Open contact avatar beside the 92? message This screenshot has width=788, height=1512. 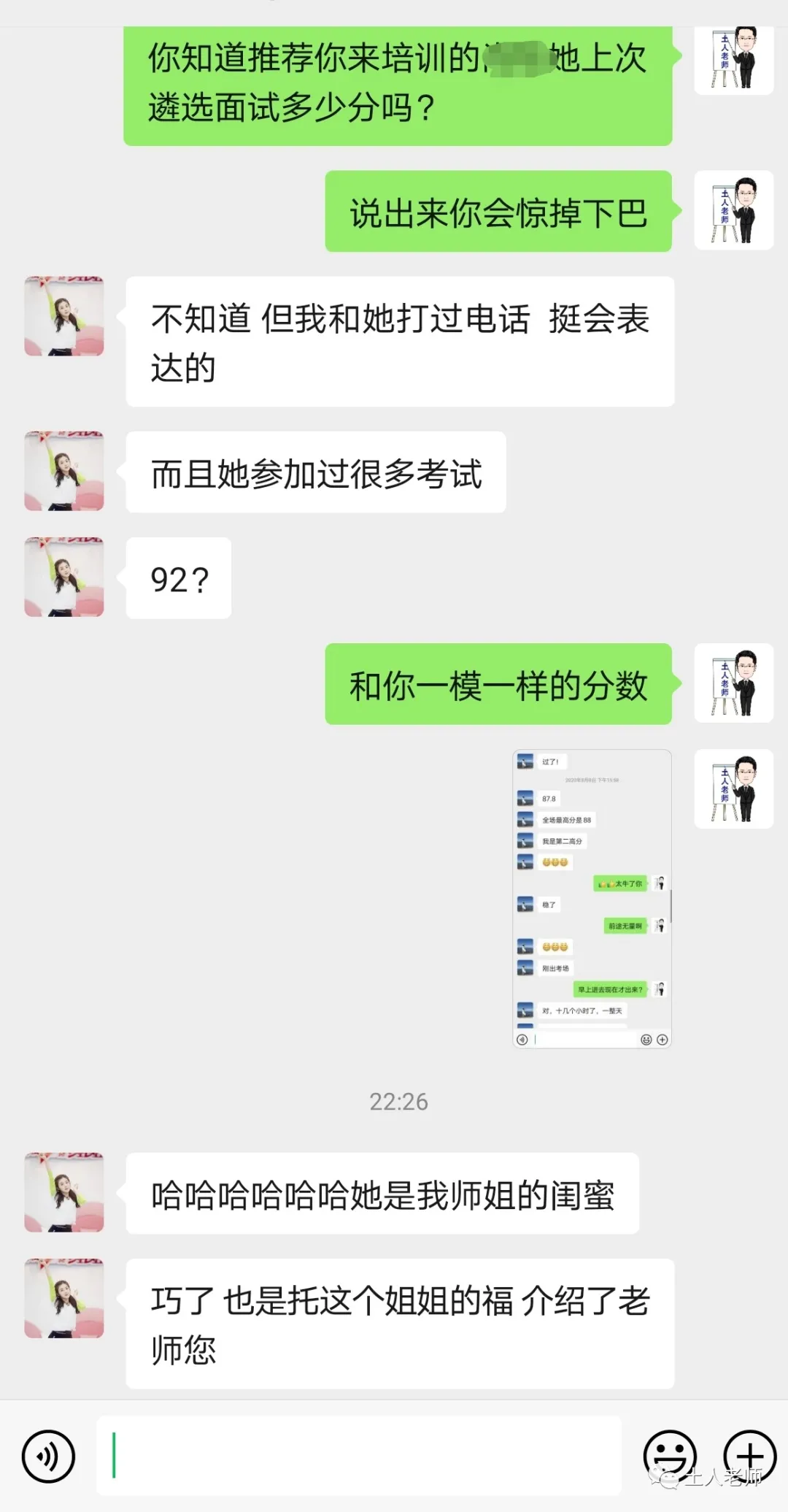[64, 577]
